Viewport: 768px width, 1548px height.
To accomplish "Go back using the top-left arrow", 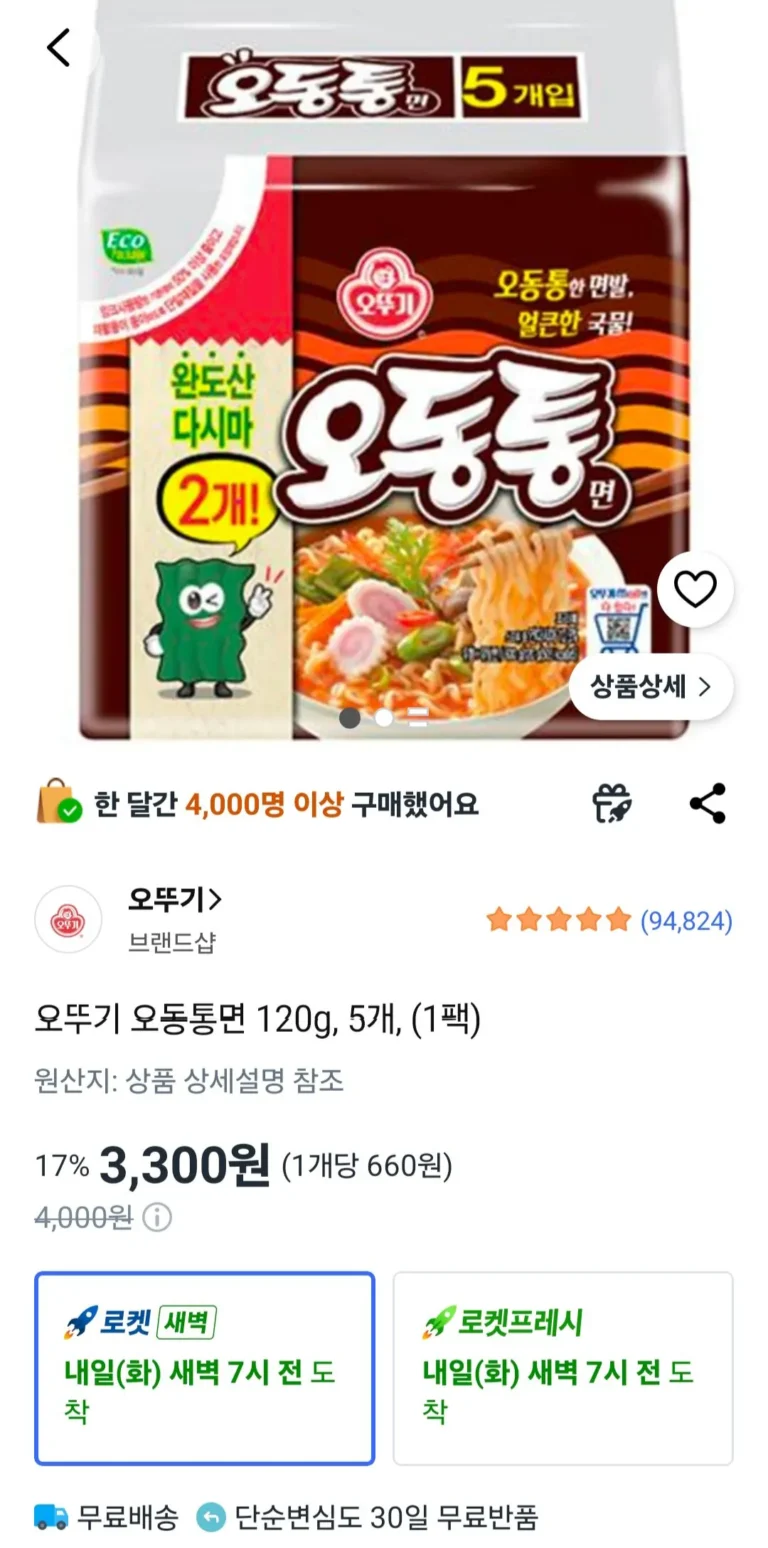I will 59,47.
